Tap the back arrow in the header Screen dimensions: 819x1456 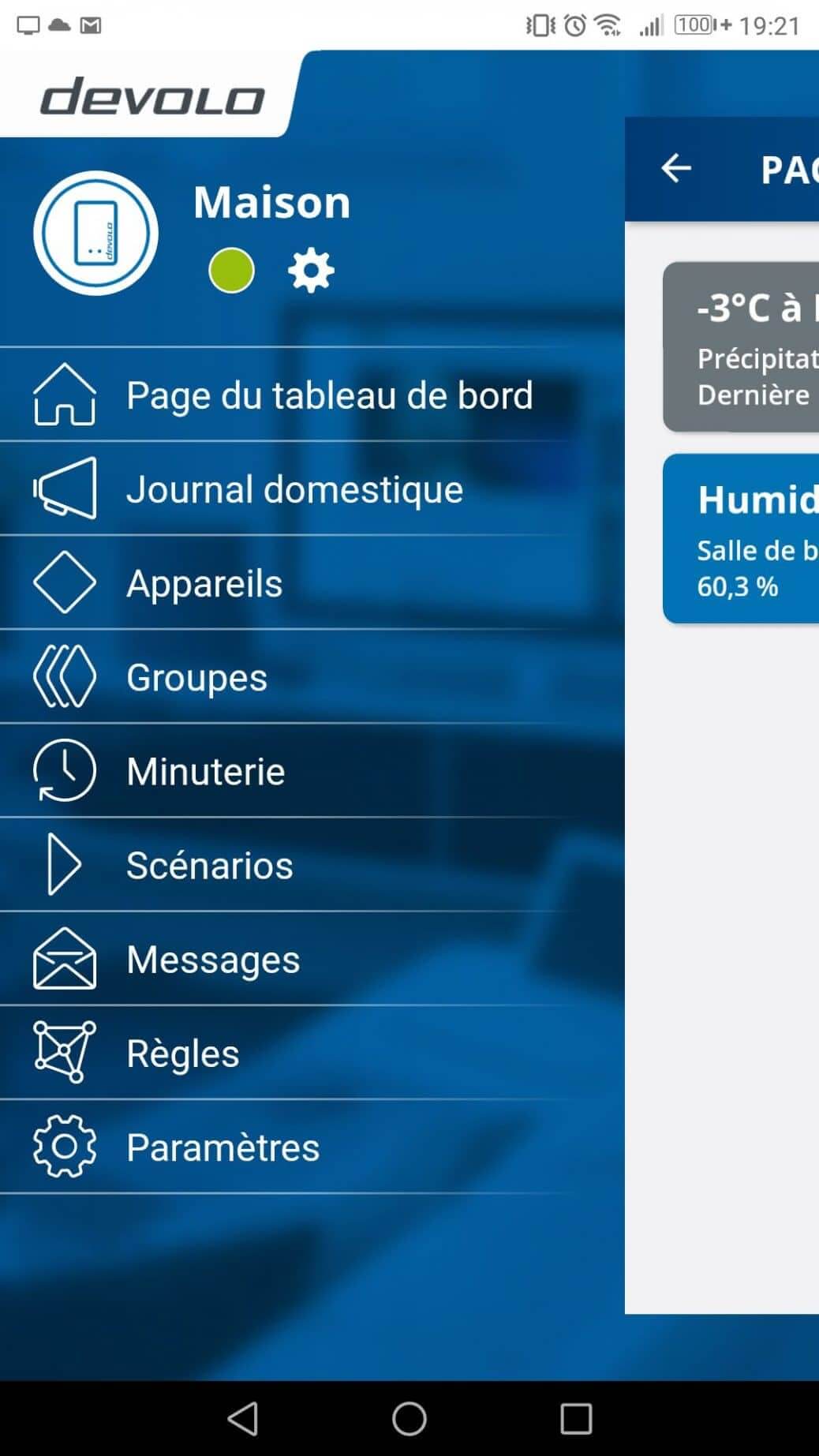pos(676,168)
